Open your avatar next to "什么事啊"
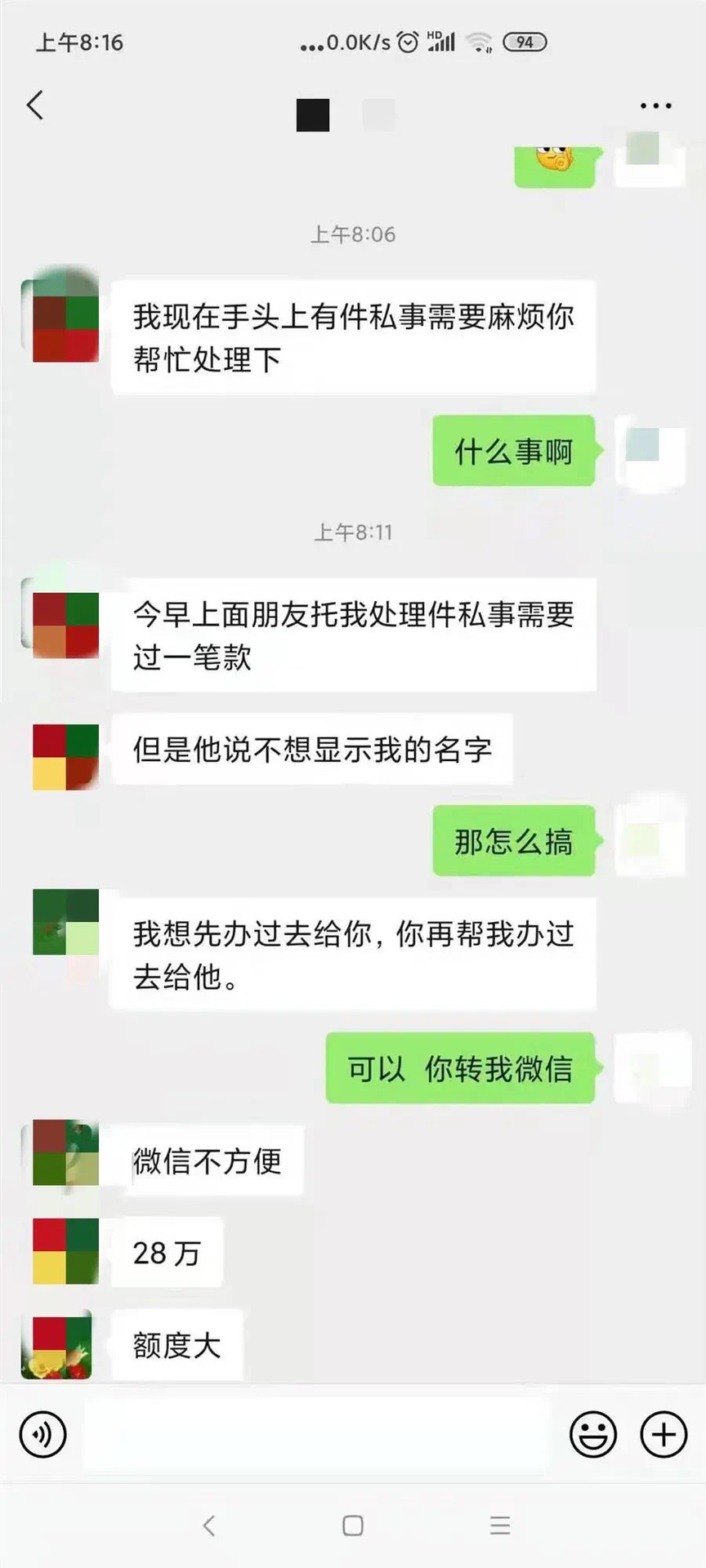706x1568 pixels. [650, 452]
